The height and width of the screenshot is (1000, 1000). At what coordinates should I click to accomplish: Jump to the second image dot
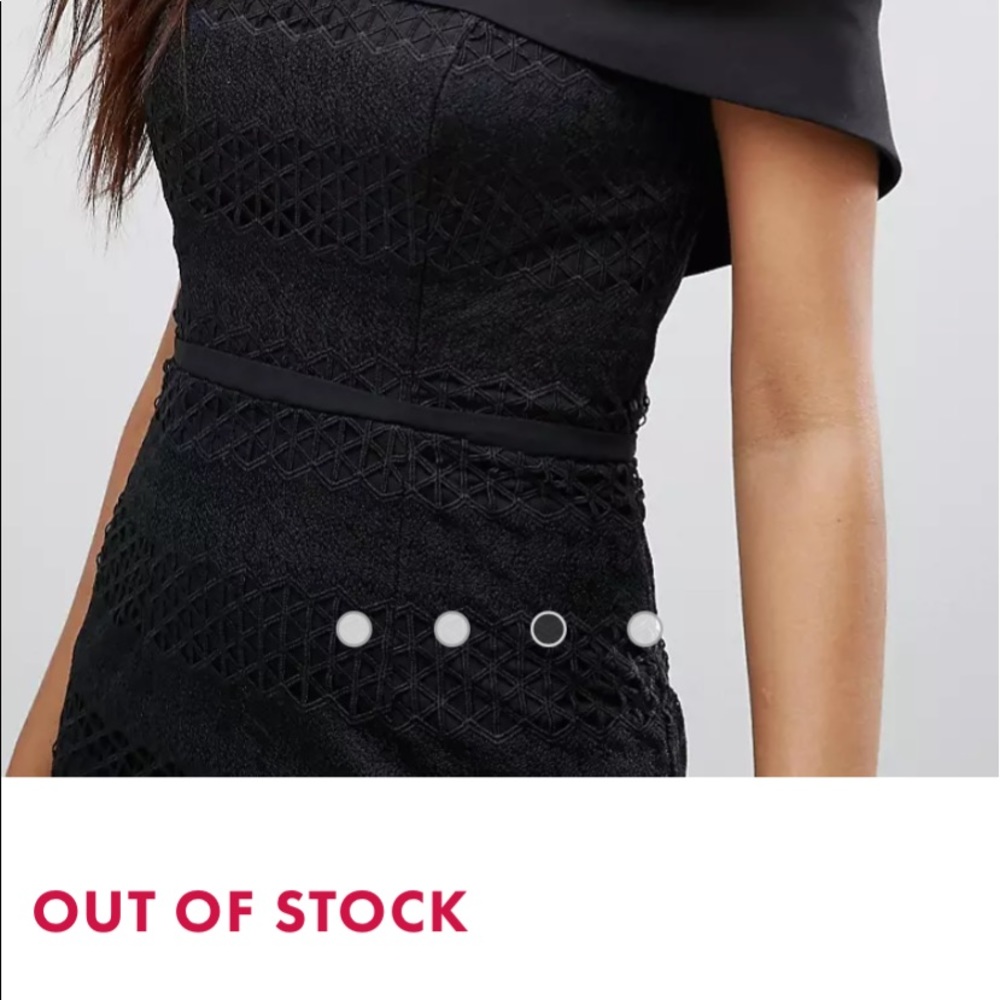(452, 629)
